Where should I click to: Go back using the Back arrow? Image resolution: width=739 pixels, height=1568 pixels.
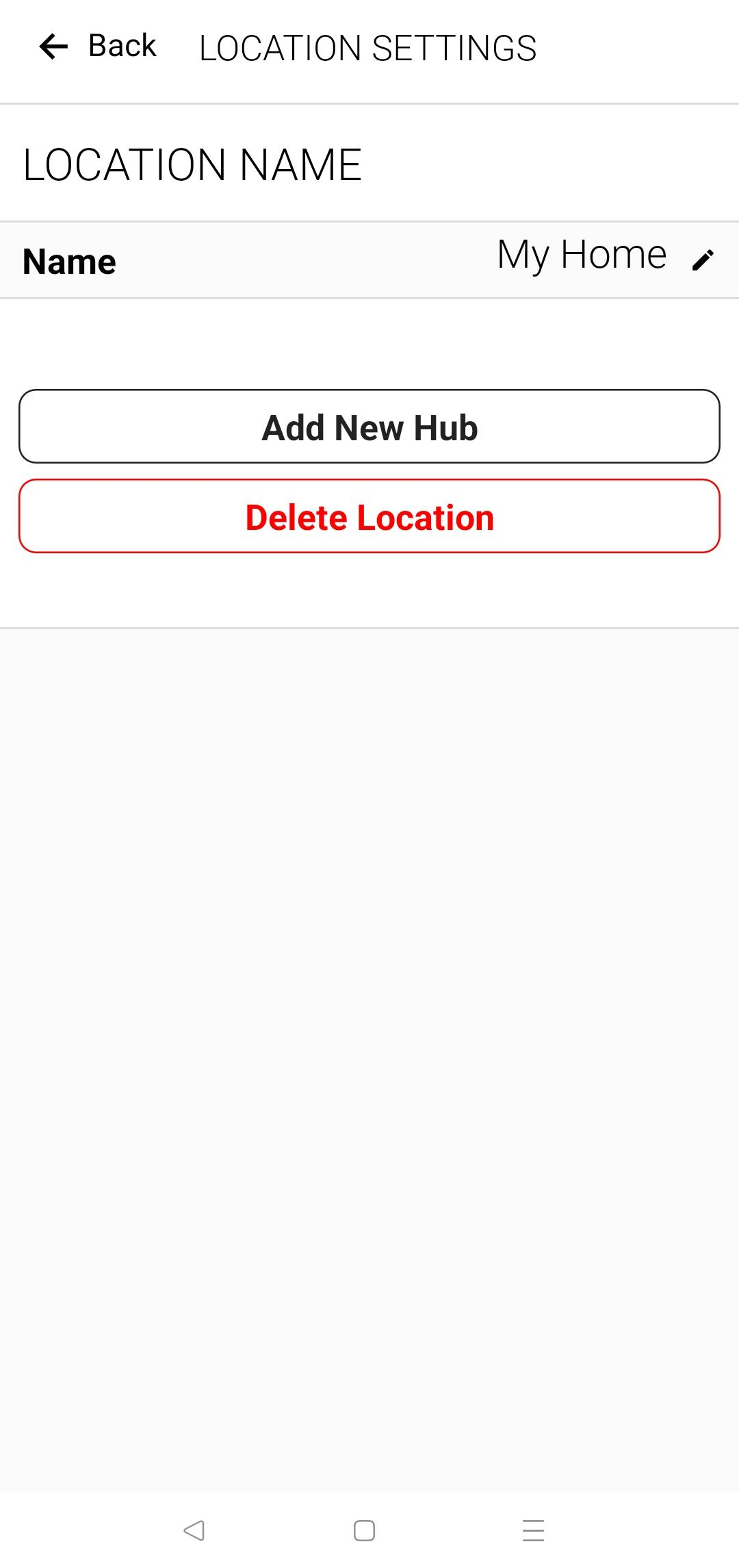pyautogui.click(x=53, y=47)
